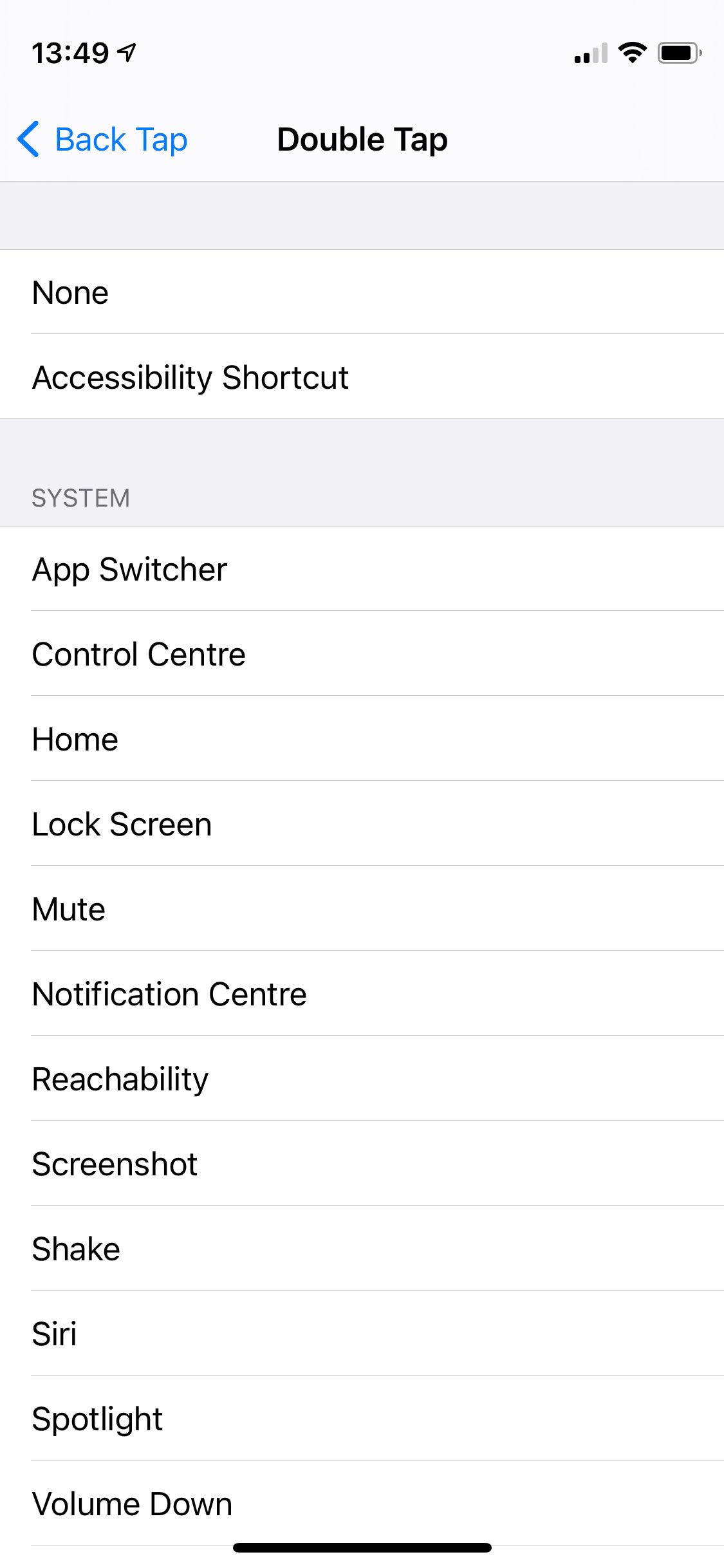This screenshot has height=1568, width=724.
Task: Go back to Back Tap settings
Action: pyautogui.click(x=103, y=140)
